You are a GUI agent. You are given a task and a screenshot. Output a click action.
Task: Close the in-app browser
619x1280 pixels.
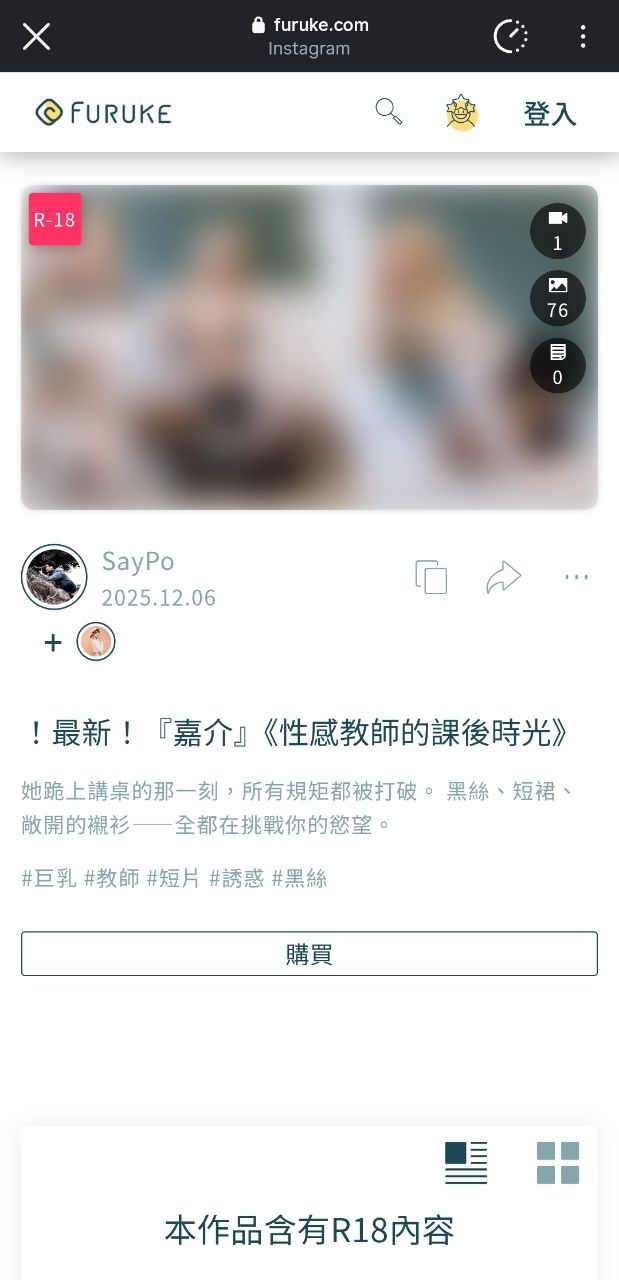tap(37, 37)
